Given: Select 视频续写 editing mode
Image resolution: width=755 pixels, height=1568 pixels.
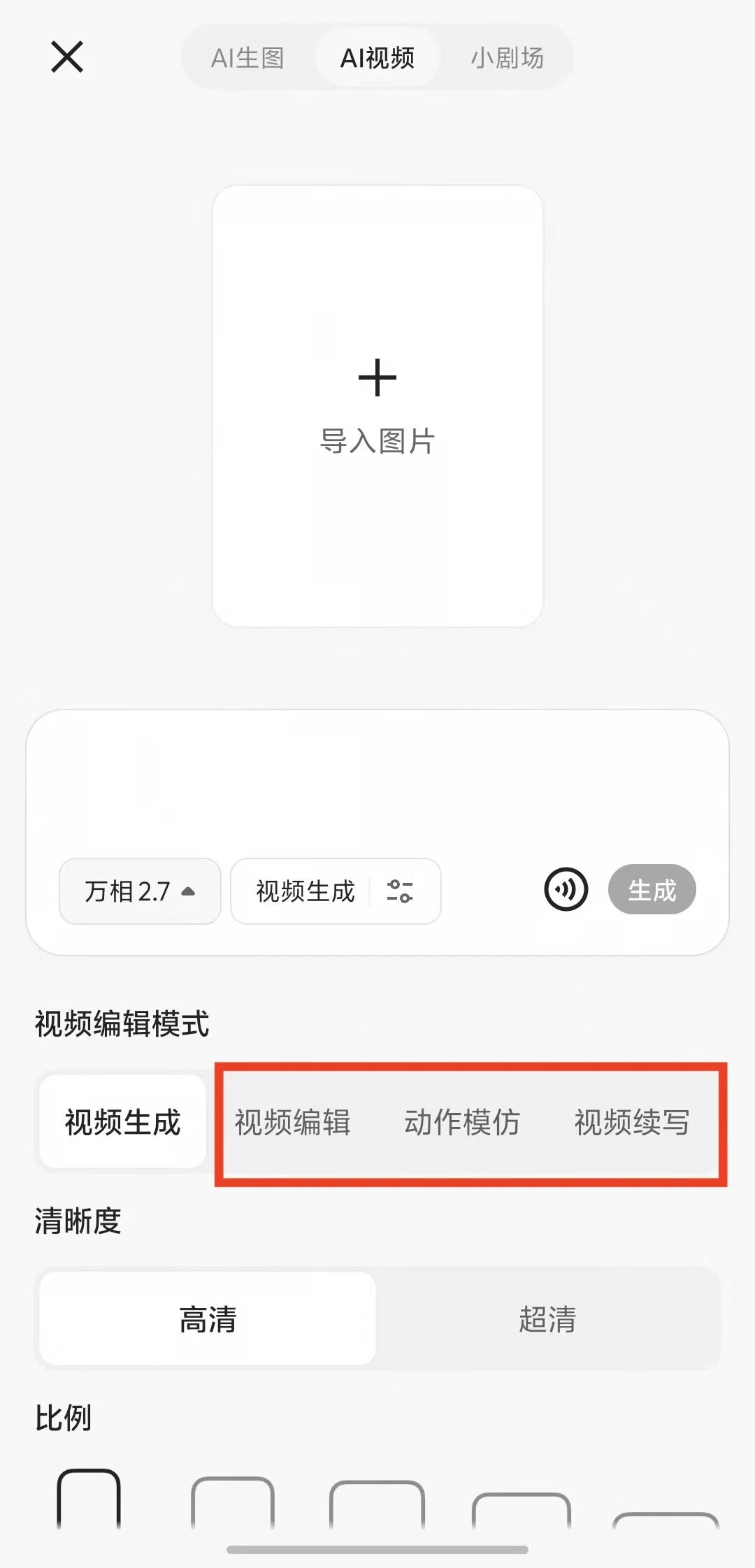Looking at the screenshot, I should pyautogui.click(x=631, y=1122).
